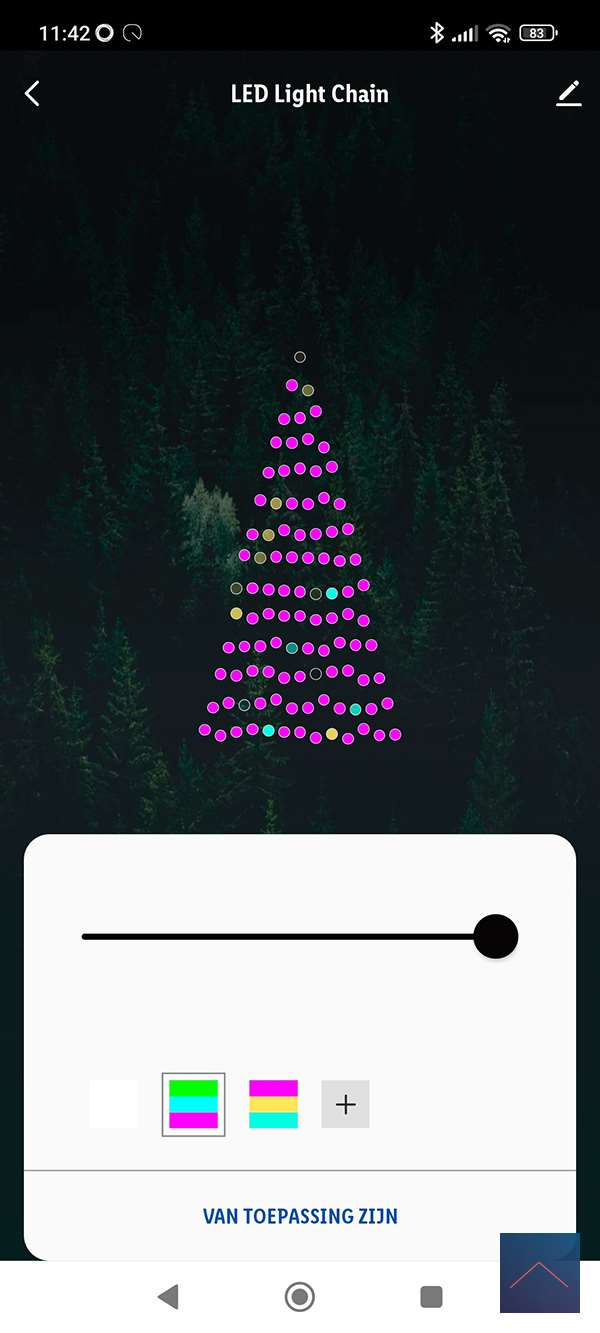Select the green-cyan-magenta color preset

pyautogui.click(x=193, y=1104)
